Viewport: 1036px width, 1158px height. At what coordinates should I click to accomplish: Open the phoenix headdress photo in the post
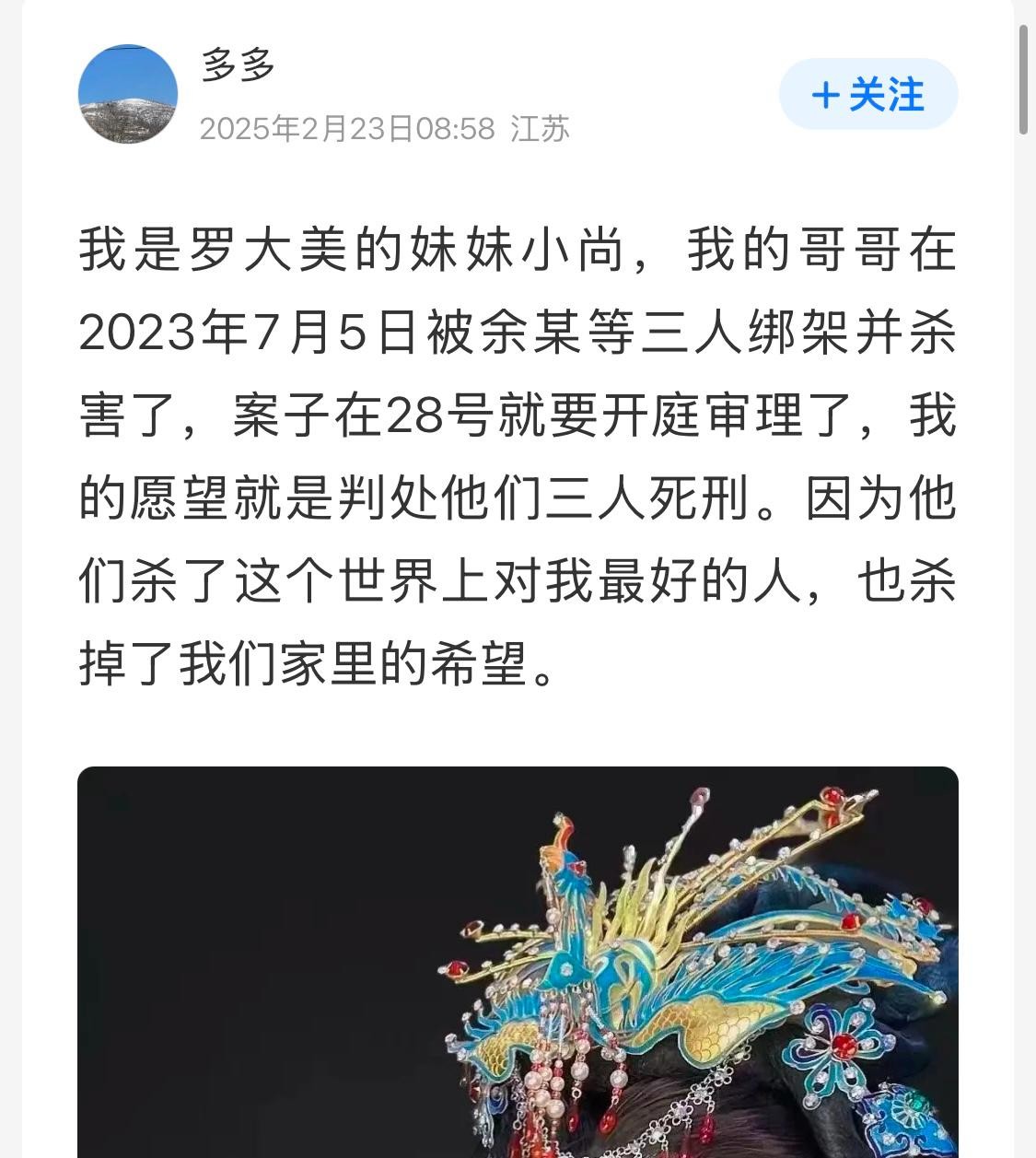(518, 962)
